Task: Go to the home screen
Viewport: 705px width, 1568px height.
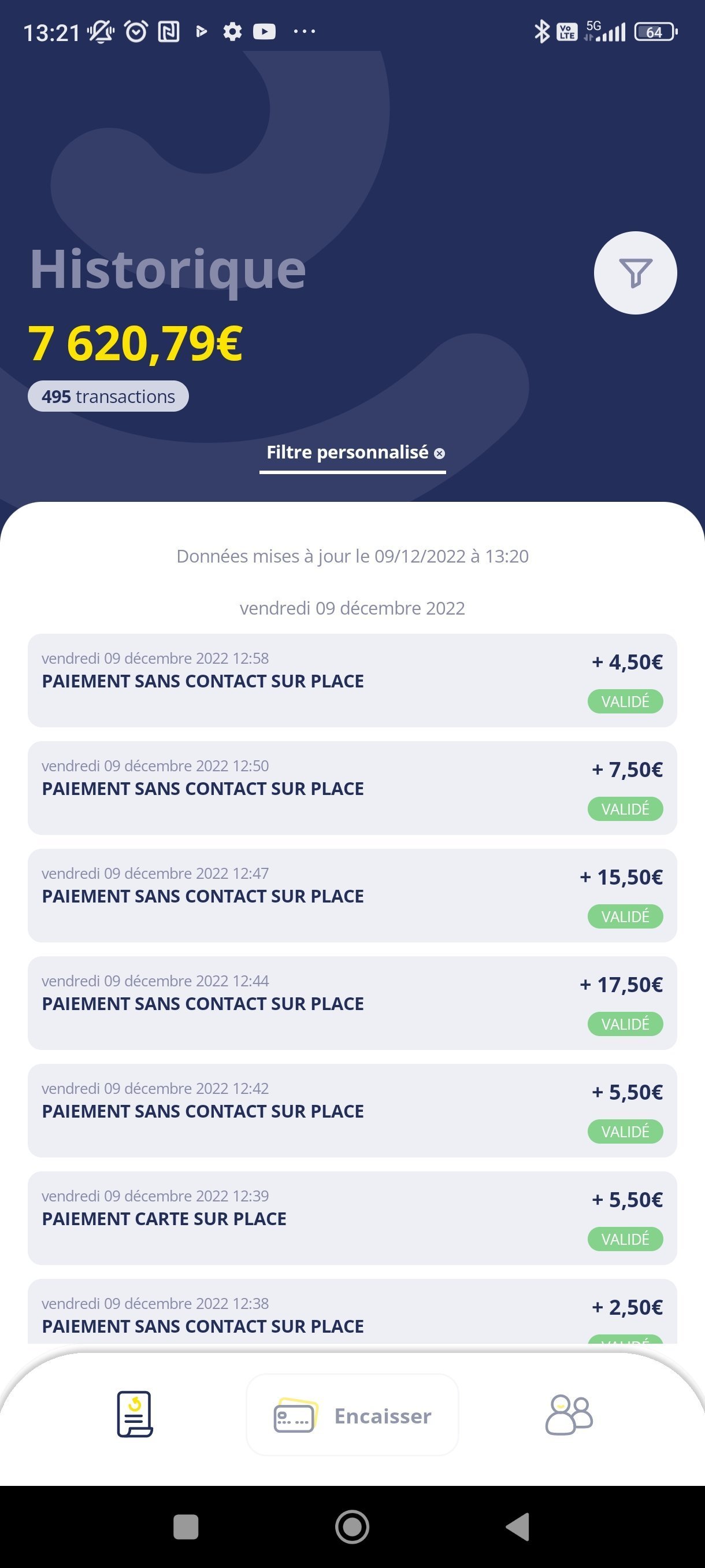Action: (352, 1526)
